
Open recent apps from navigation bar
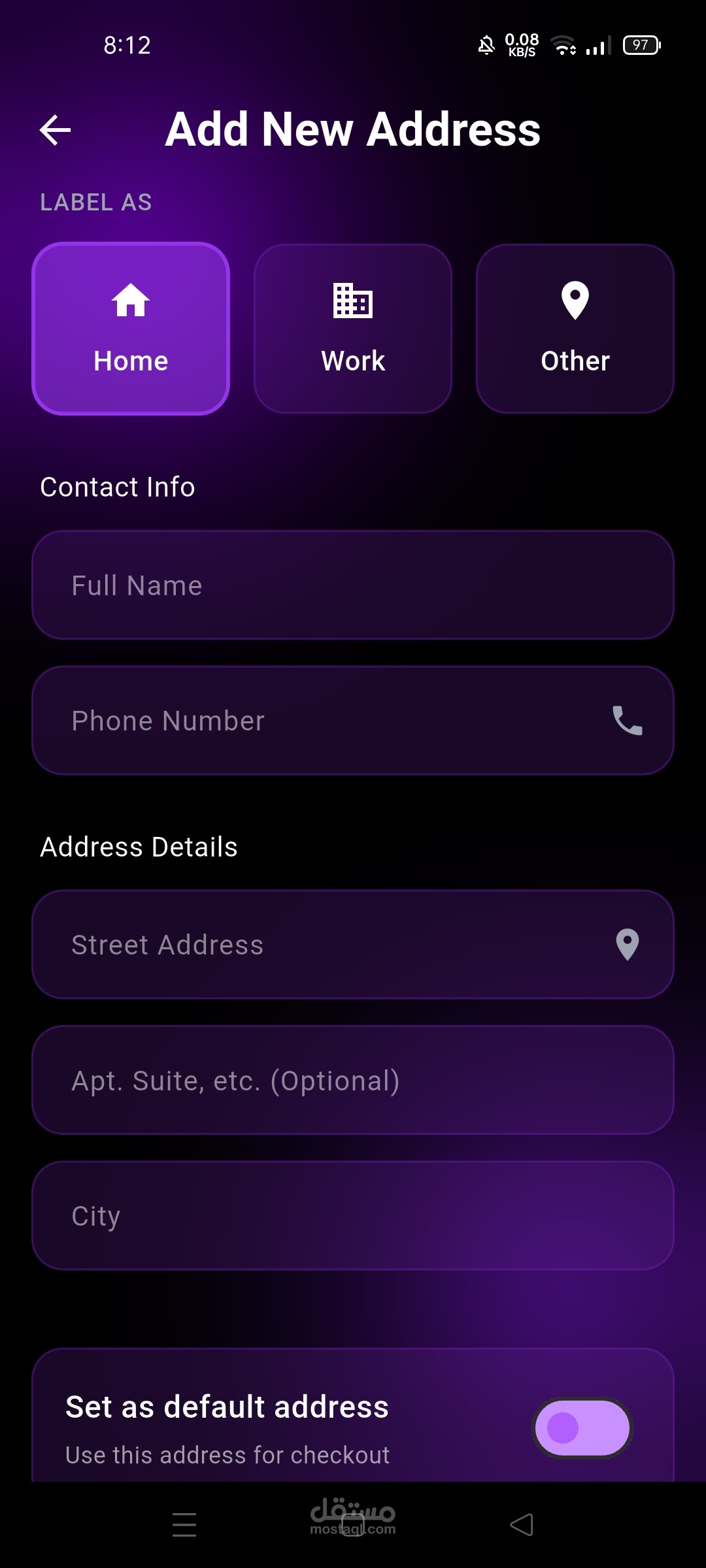[x=184, y=1525]
